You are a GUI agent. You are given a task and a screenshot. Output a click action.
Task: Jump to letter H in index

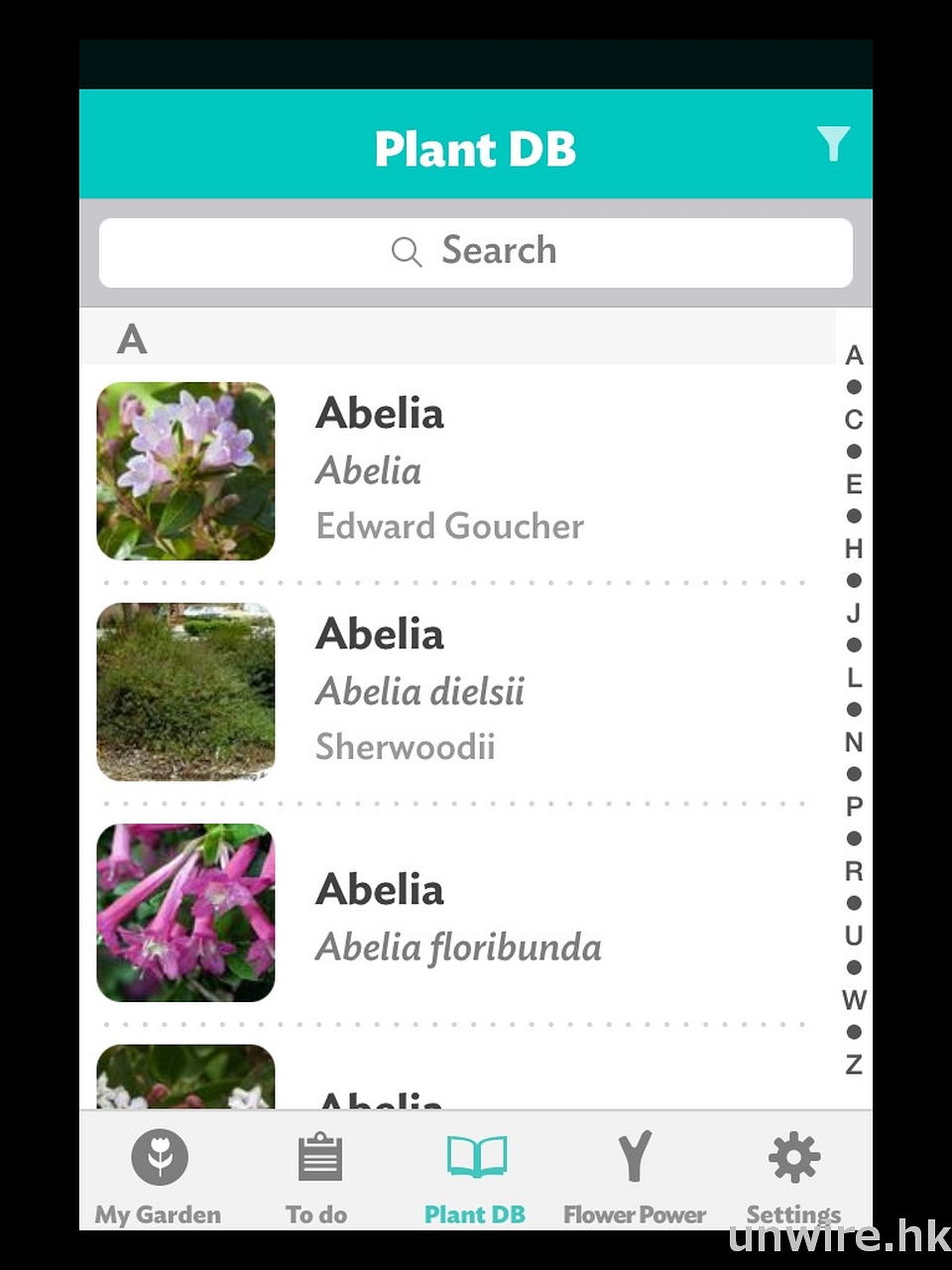pyautogui.click(x=854, y=549)
